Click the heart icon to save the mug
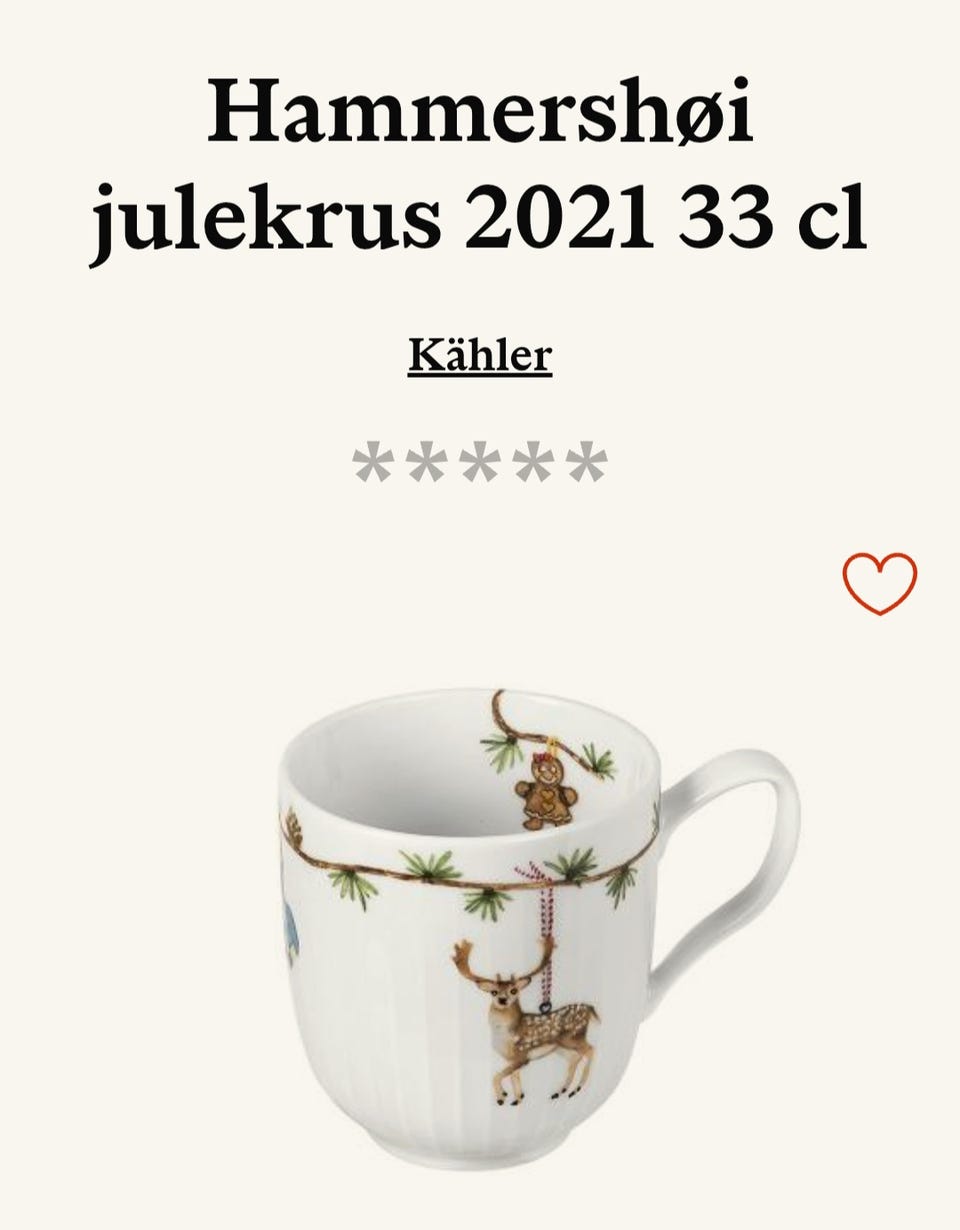The width and height of the screenshot is (960, 1230). [x=878, y=581]
